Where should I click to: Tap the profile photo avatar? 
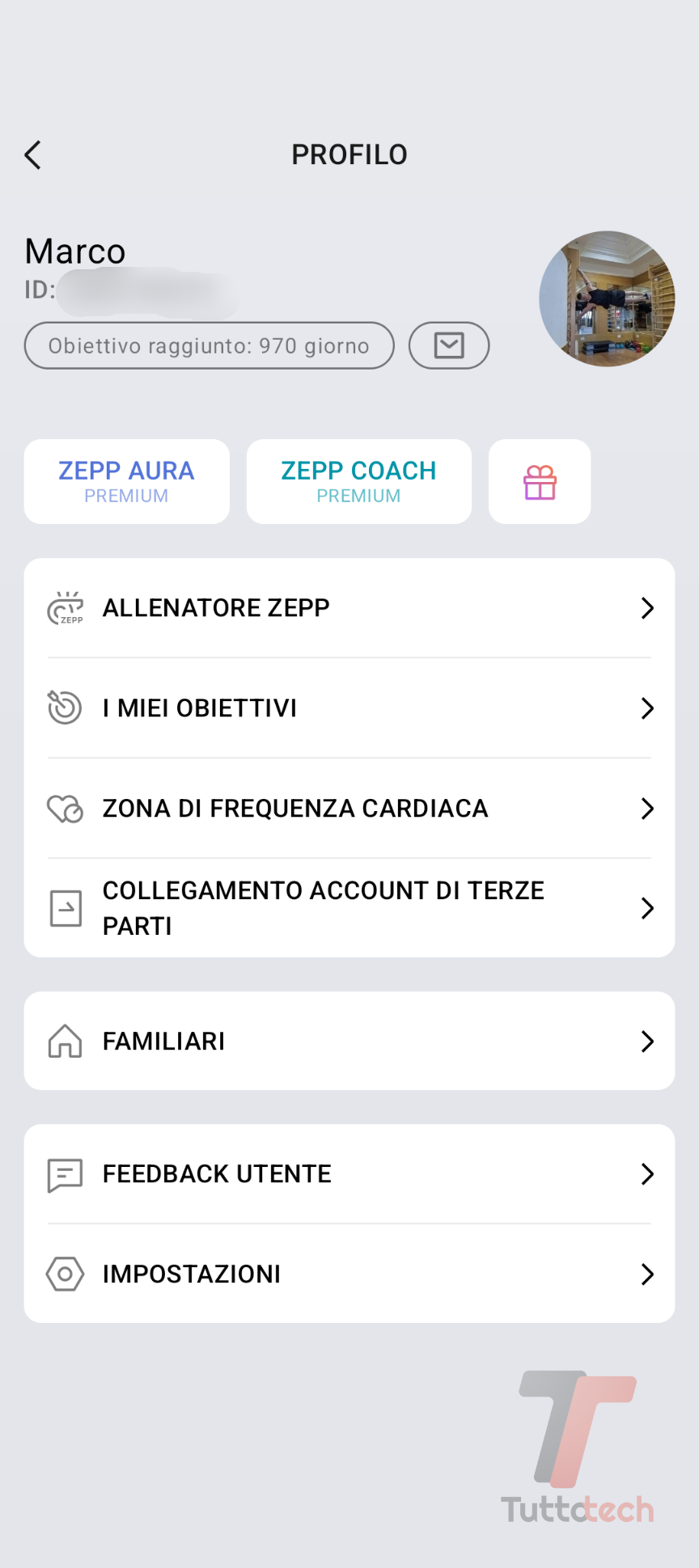point(607,298)
